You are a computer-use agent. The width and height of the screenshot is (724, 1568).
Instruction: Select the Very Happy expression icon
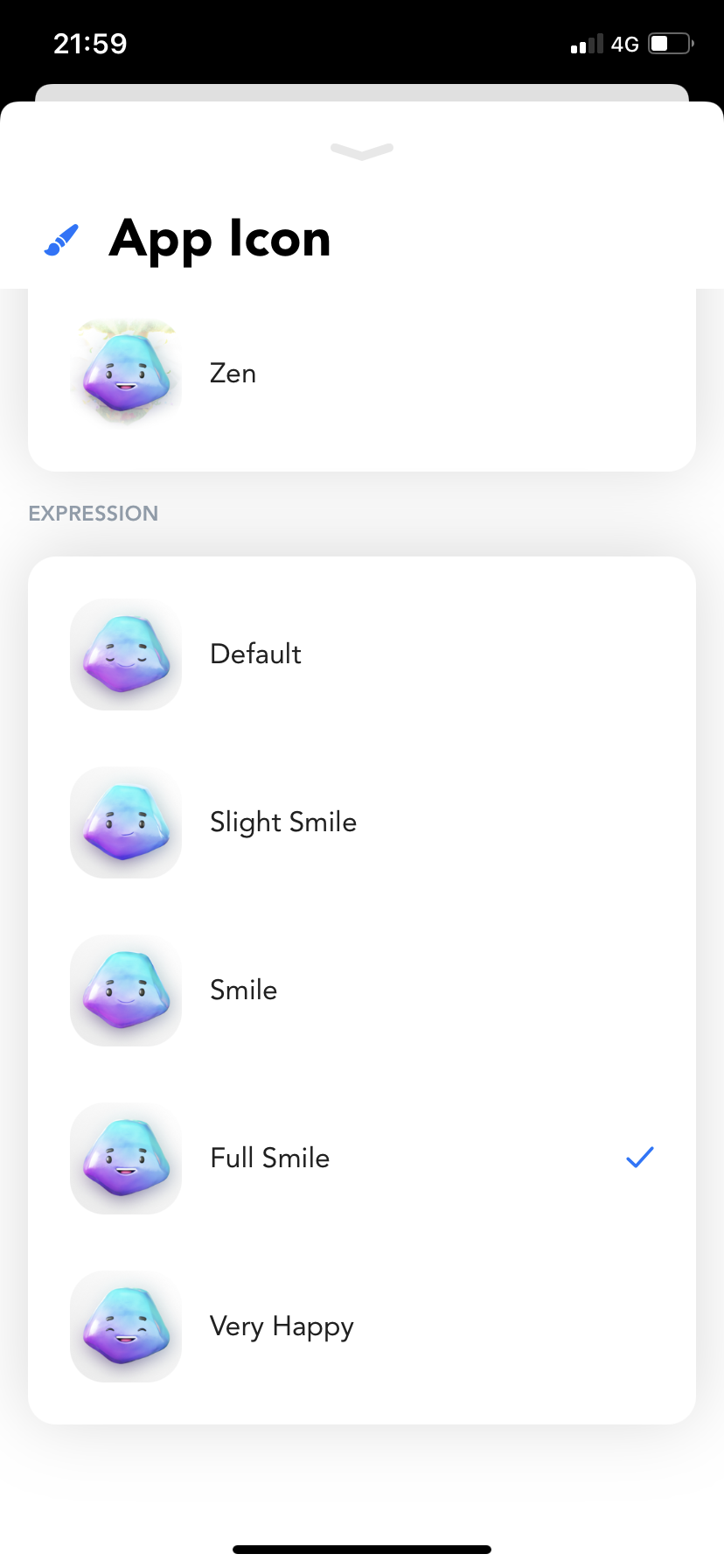(x=125, y=1326)
